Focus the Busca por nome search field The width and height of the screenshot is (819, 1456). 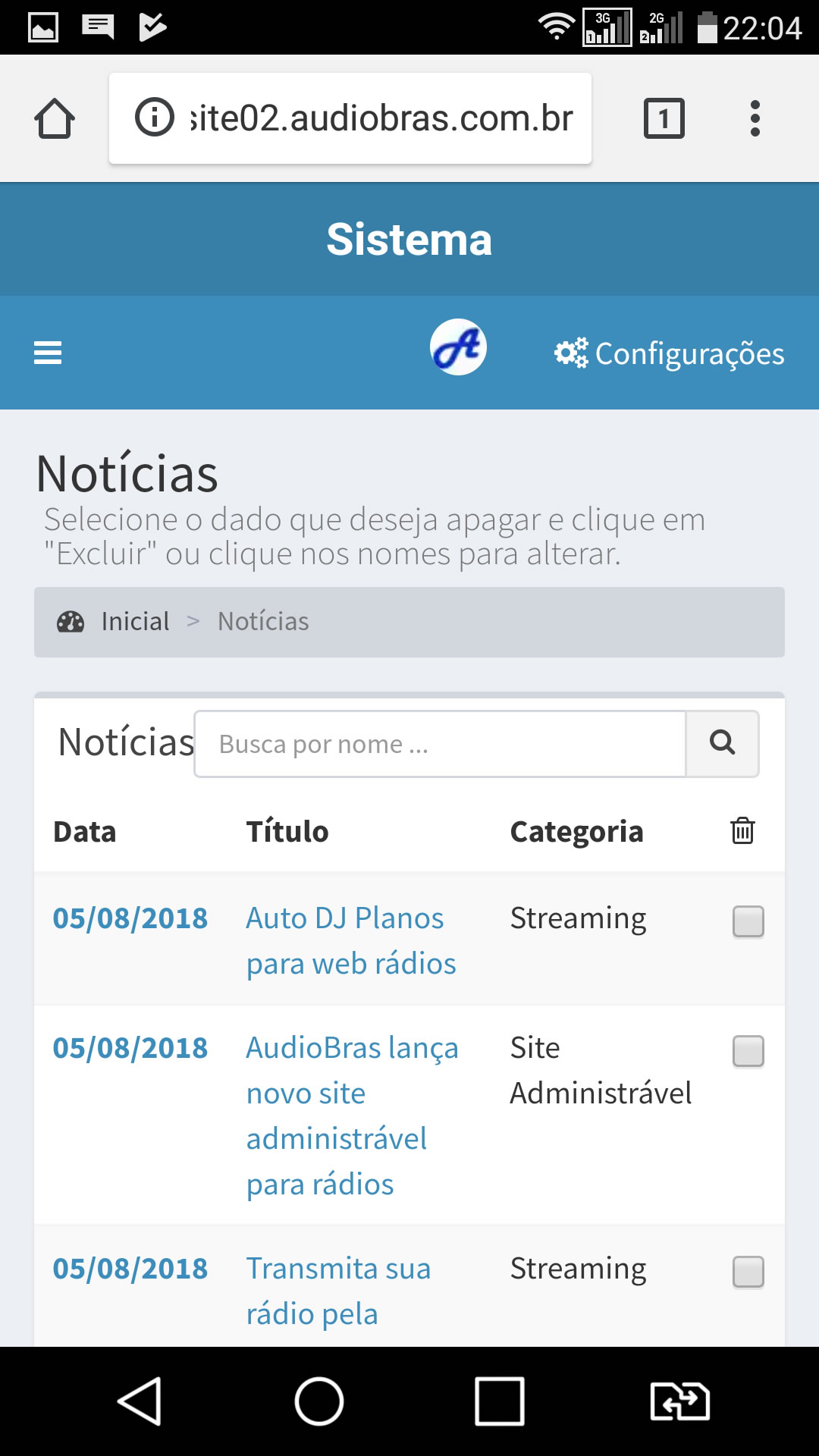tap(440, 744)
